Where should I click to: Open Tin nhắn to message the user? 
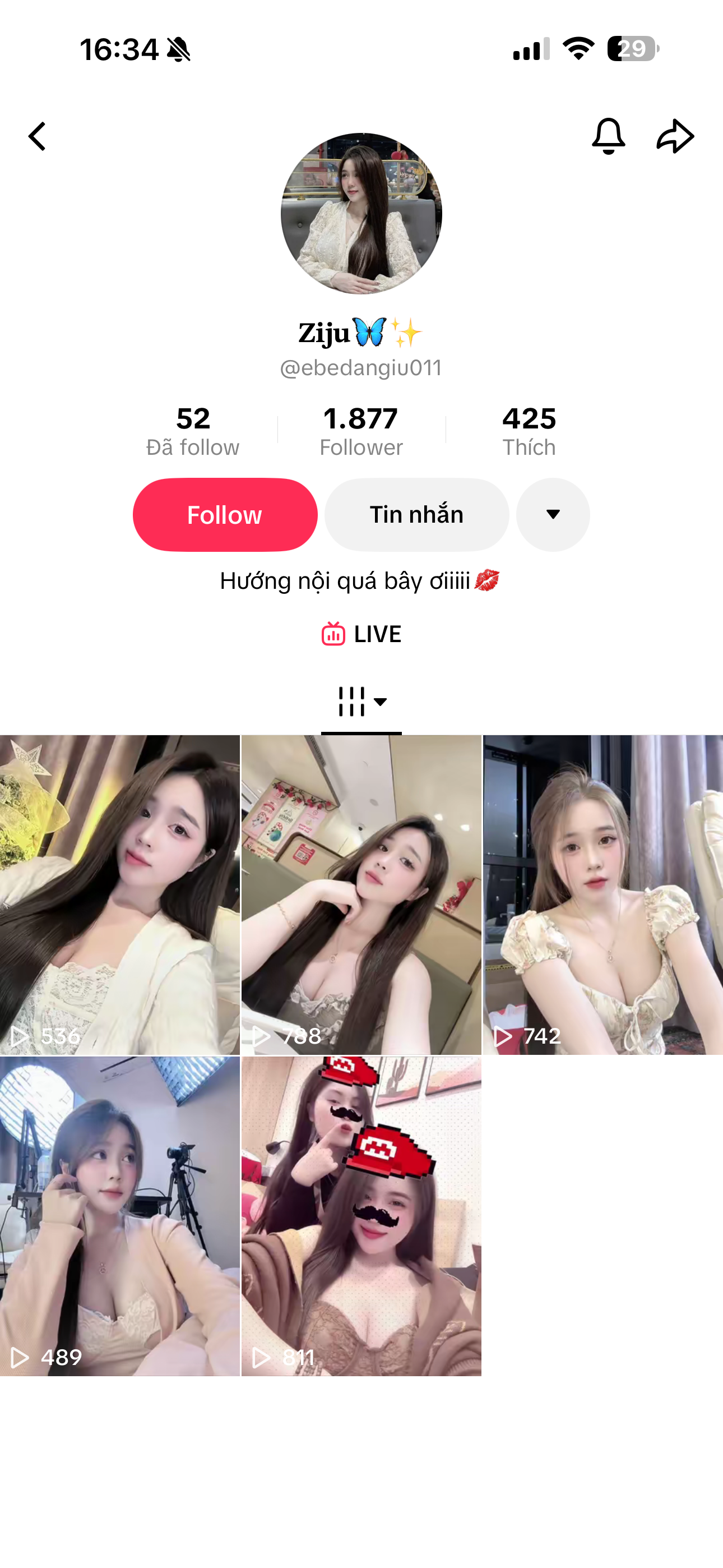tap(416, 515)
